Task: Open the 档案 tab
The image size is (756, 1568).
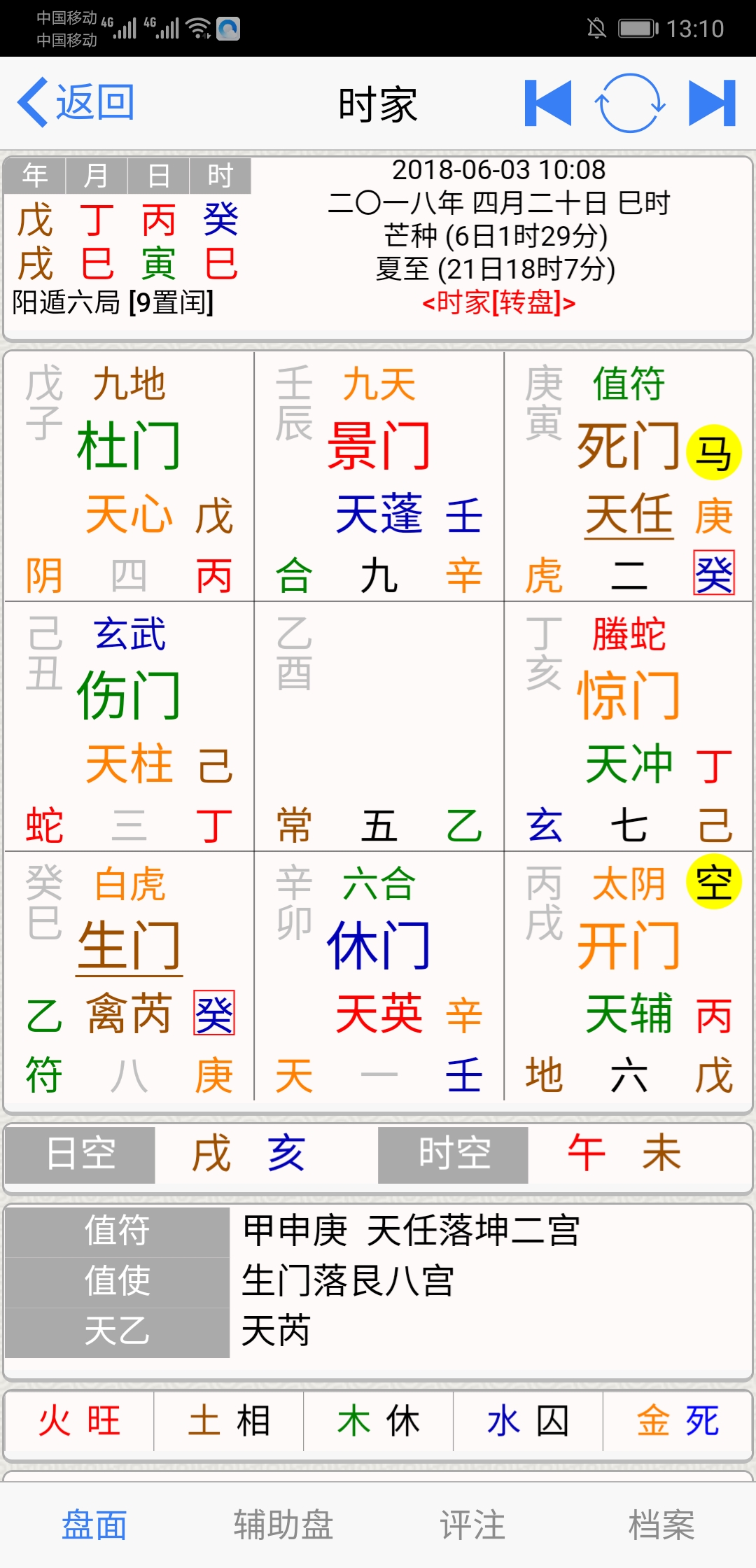Action: click(x=661, y=1525)
